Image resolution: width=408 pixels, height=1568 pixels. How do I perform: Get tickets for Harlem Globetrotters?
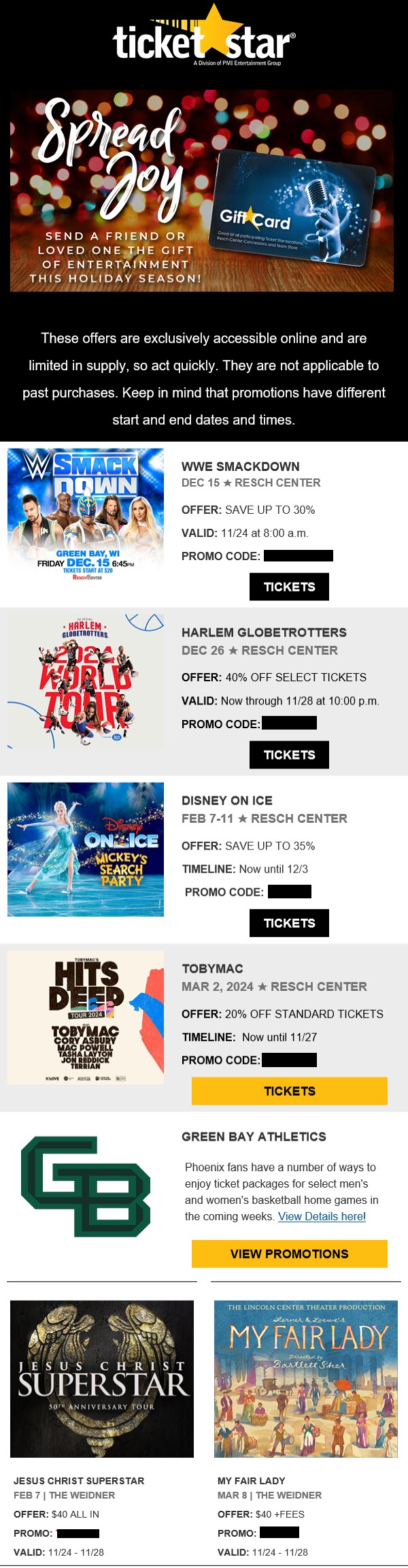289,755
